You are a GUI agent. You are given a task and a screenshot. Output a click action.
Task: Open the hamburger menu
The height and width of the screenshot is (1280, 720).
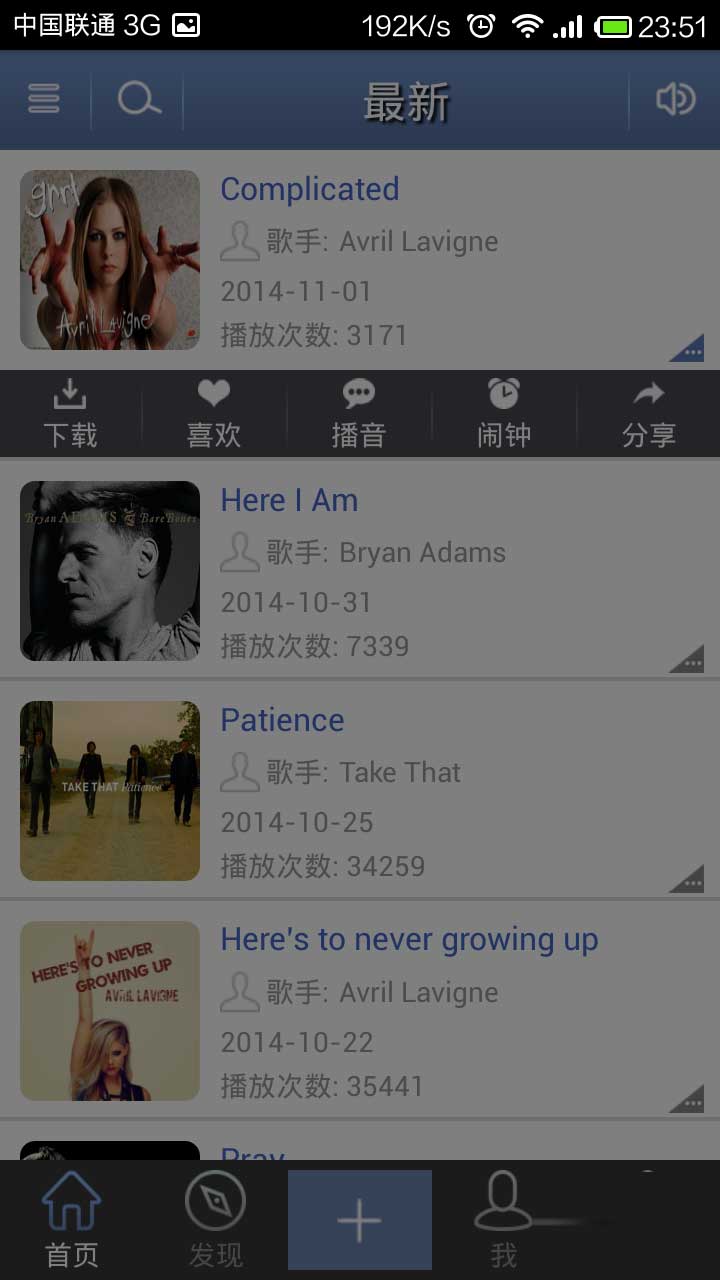coord(44,99)
